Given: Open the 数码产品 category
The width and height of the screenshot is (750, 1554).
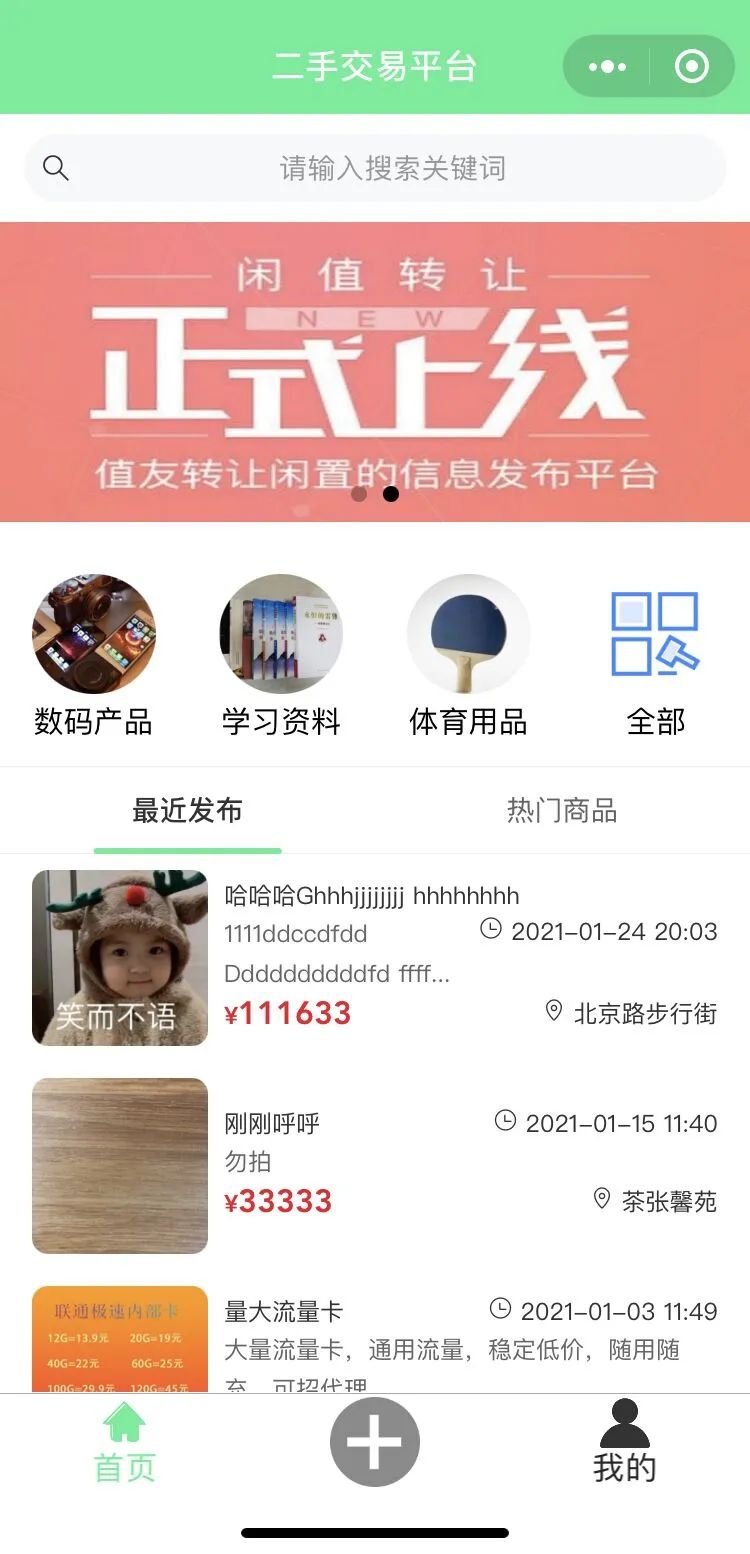Looking at the screenshot, I should click(x=93, y=655).
